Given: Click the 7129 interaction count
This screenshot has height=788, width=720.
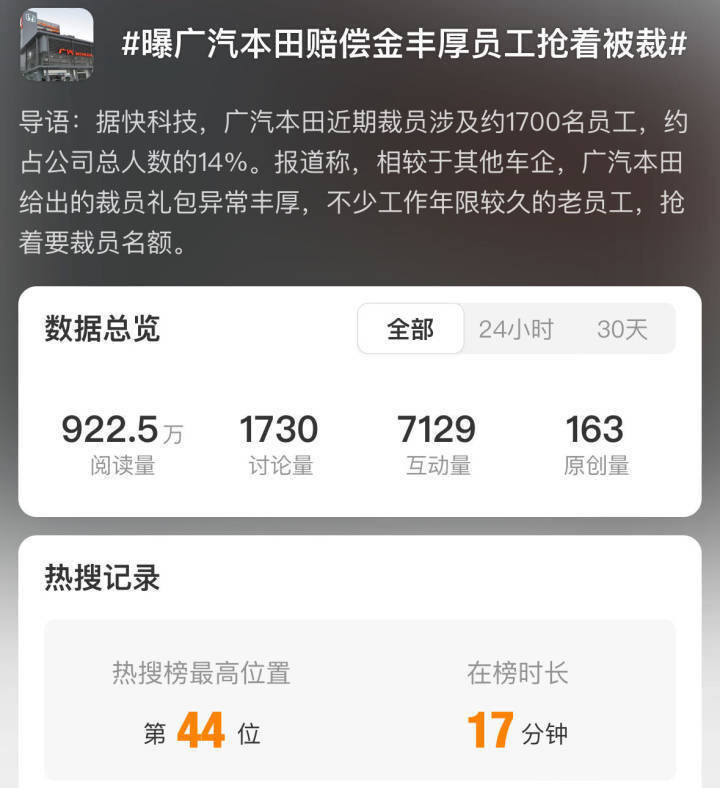Looking at the screenshot, I should coord(436,428).
